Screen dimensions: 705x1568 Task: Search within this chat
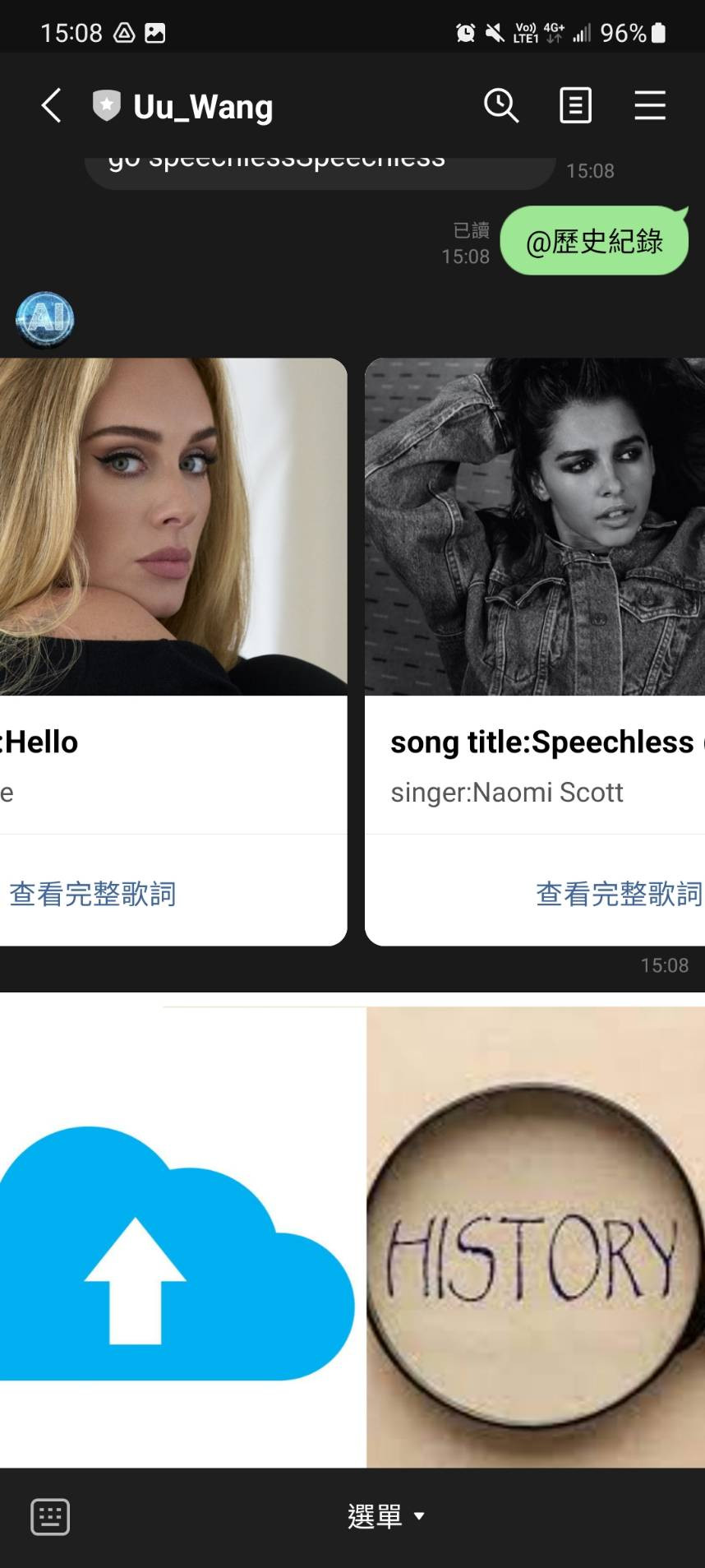point(500,106)
